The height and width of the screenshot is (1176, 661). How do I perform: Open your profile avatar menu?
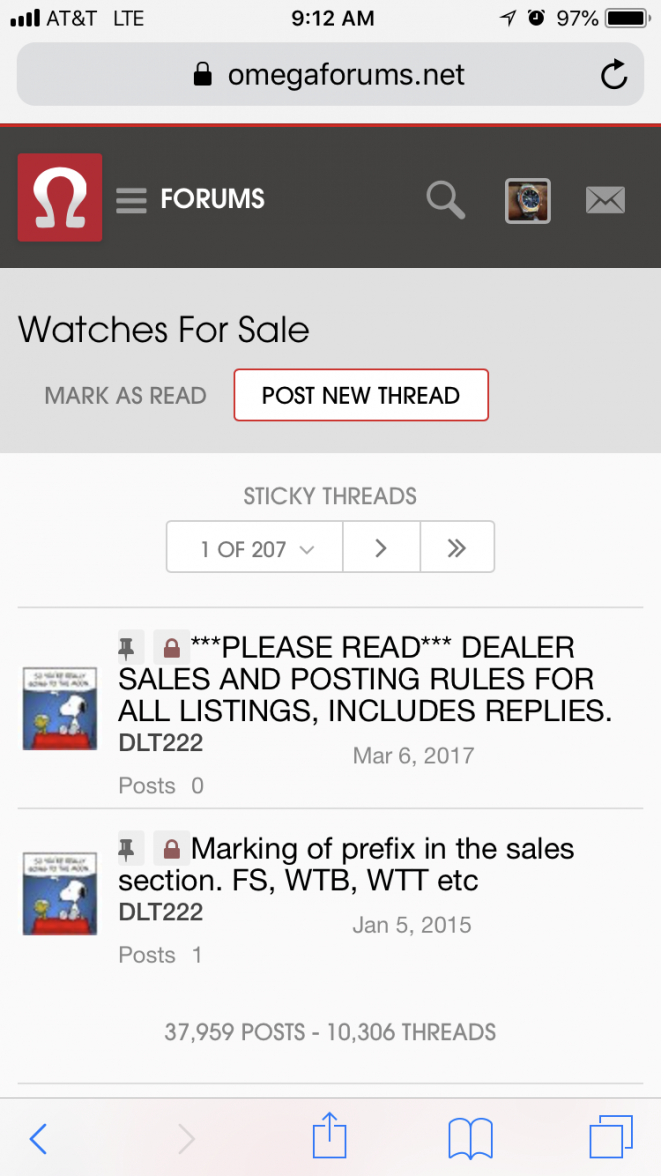[x=527, y=200]
